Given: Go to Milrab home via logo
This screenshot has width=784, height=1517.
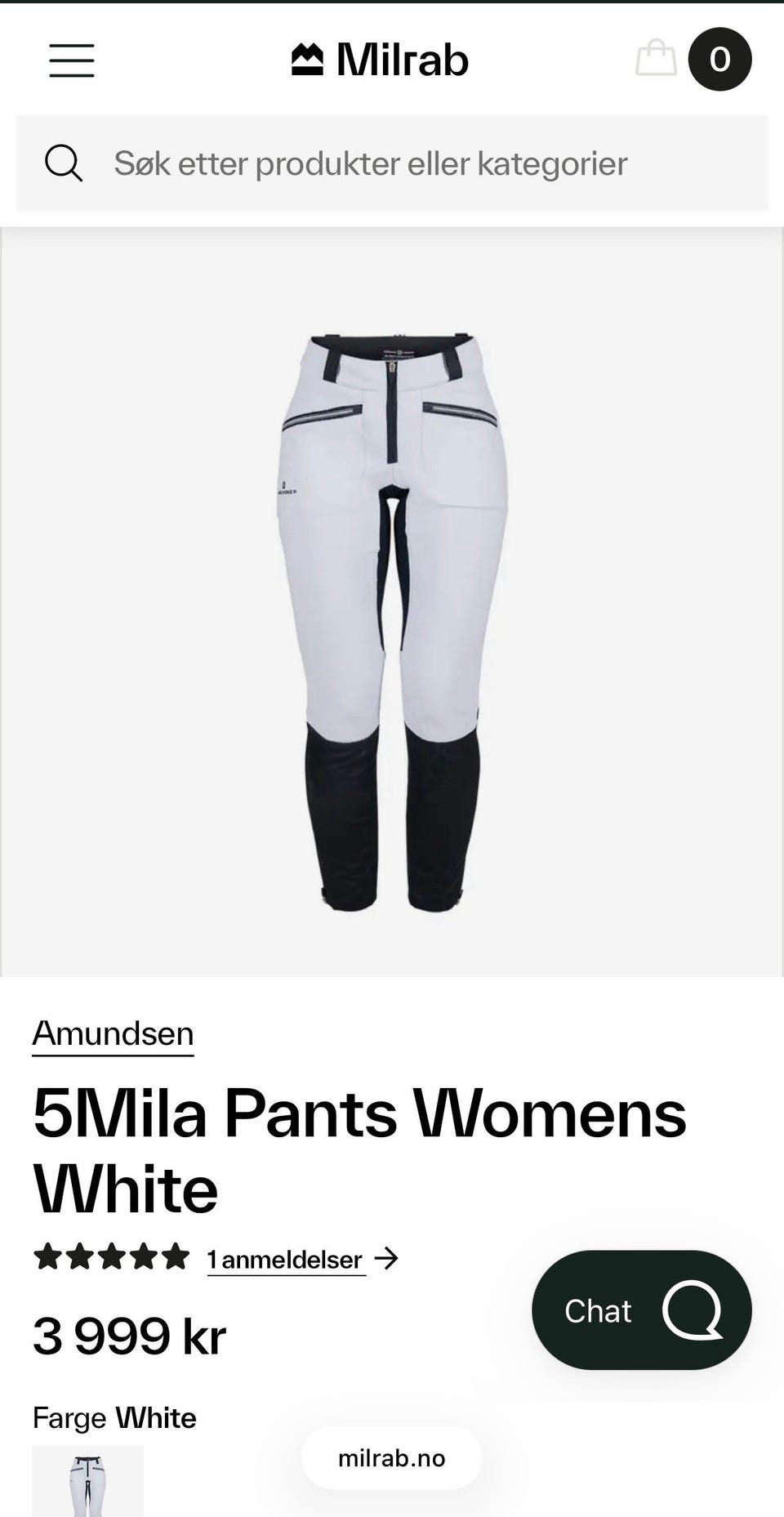Looking at the screenshot, I should [x=380, y=60].
